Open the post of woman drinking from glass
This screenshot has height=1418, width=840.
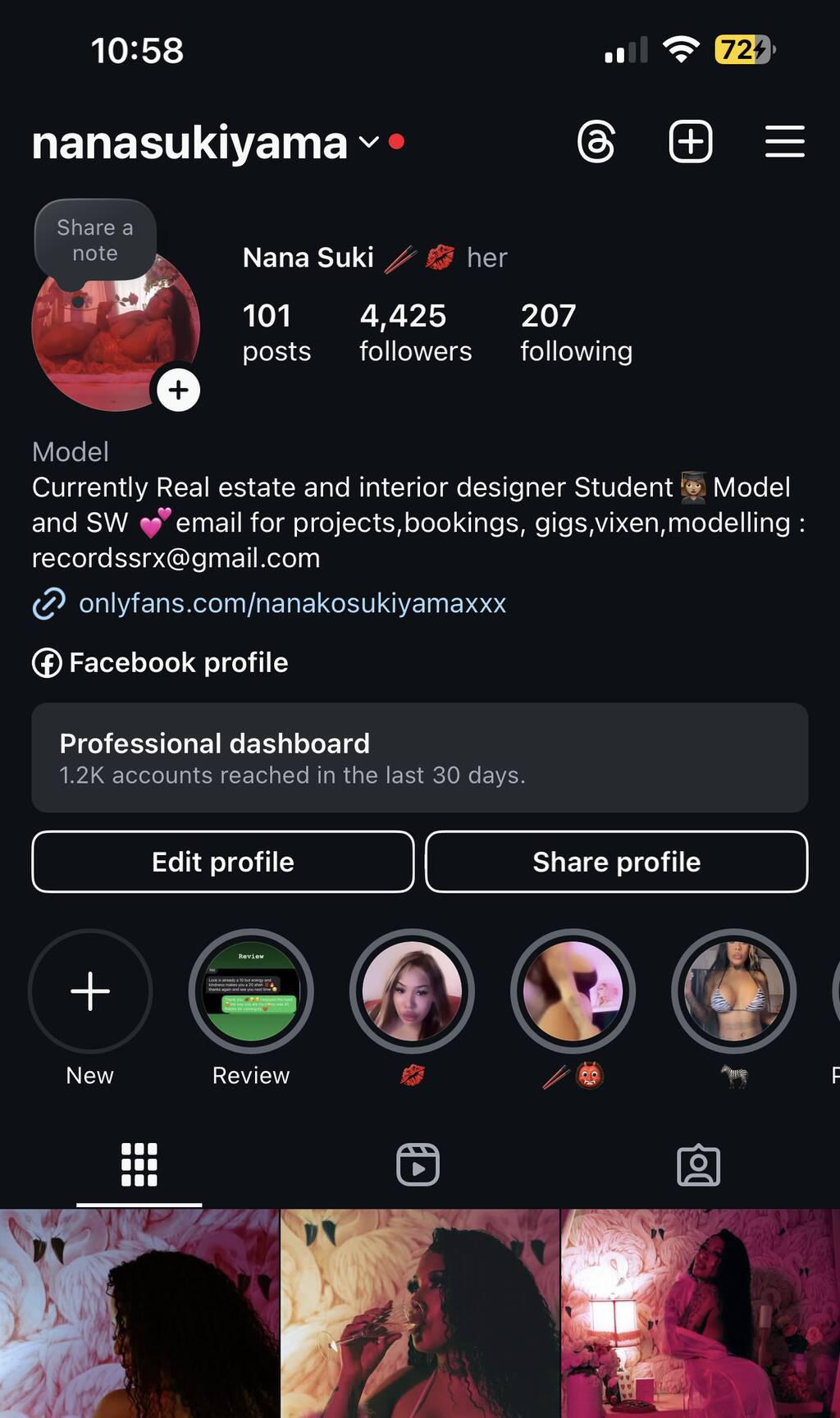pos(419,1313)
